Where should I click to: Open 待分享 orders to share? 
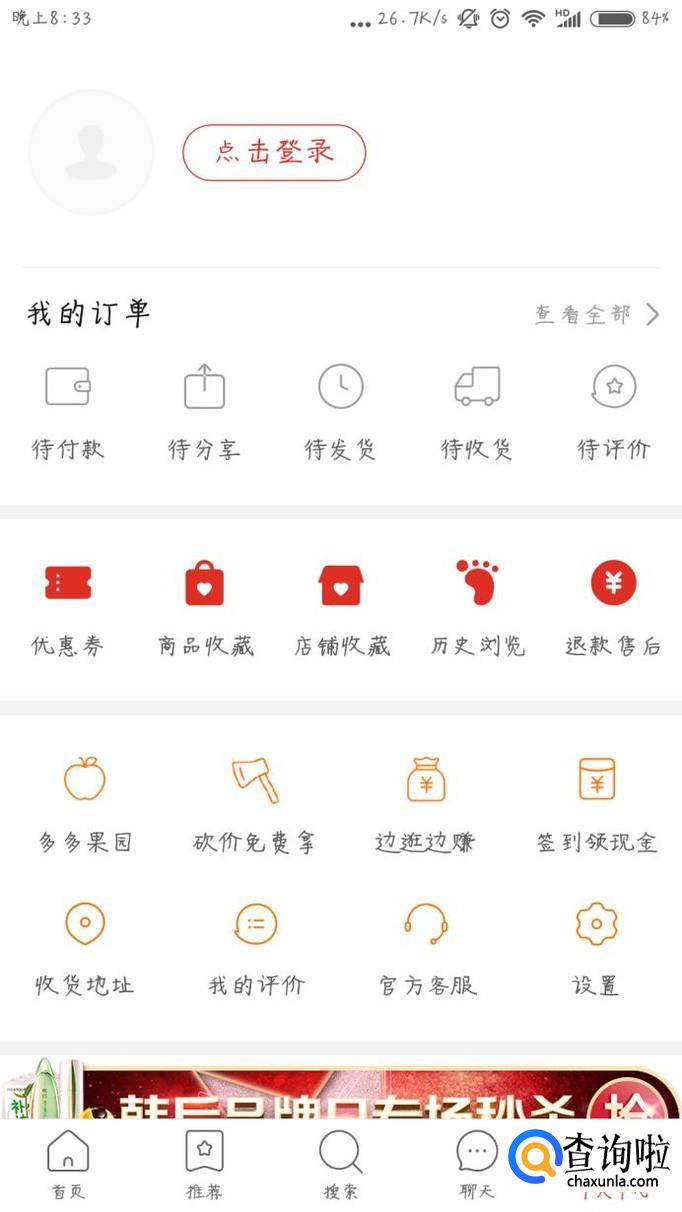[204, 412]
